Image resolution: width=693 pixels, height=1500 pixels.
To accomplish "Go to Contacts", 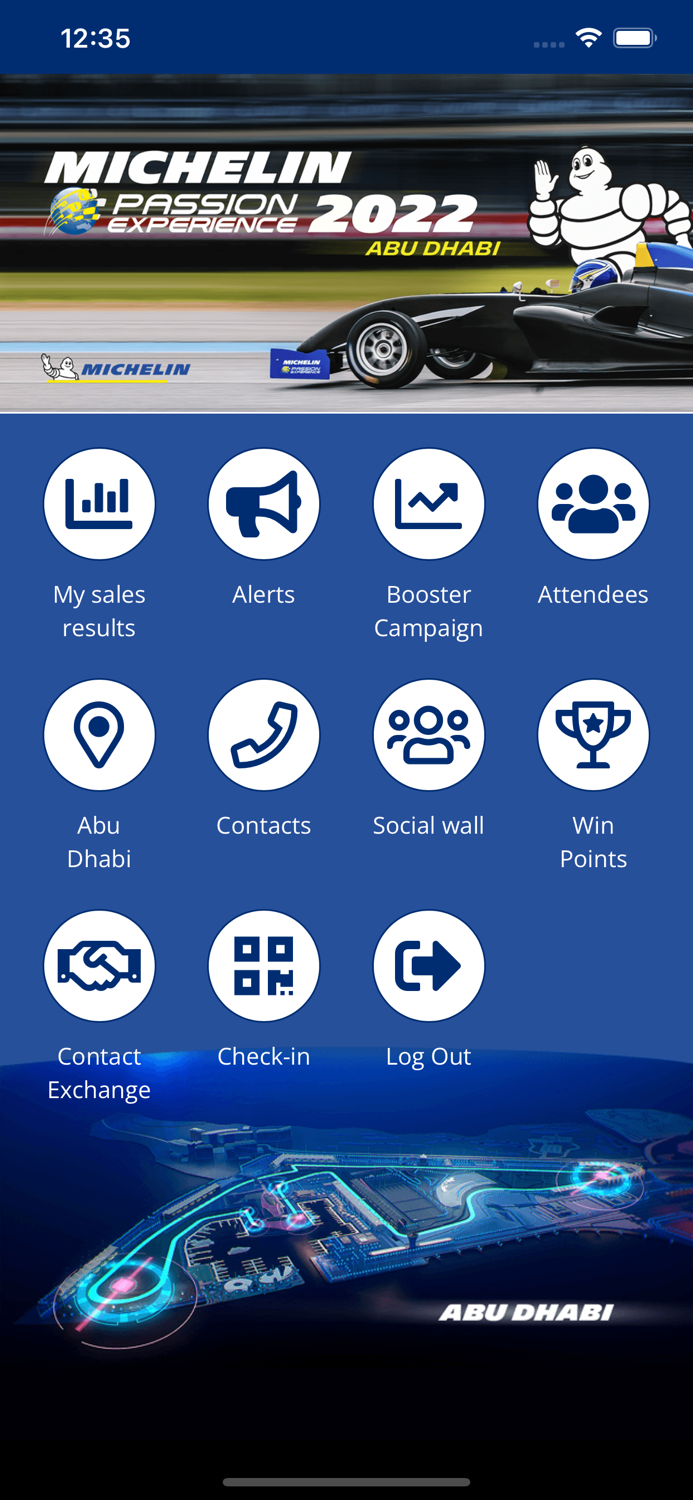I will click(x=264, y=735).
